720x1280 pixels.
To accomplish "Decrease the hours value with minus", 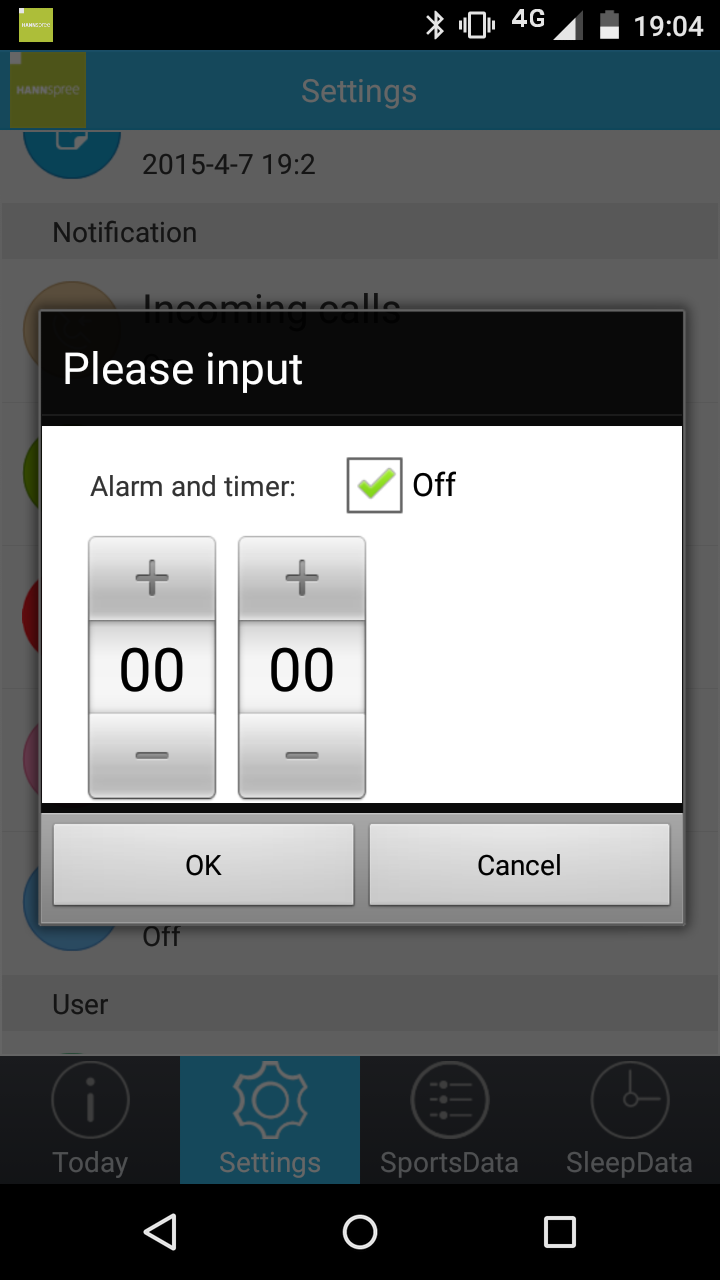I will click(x=152, y=755).
